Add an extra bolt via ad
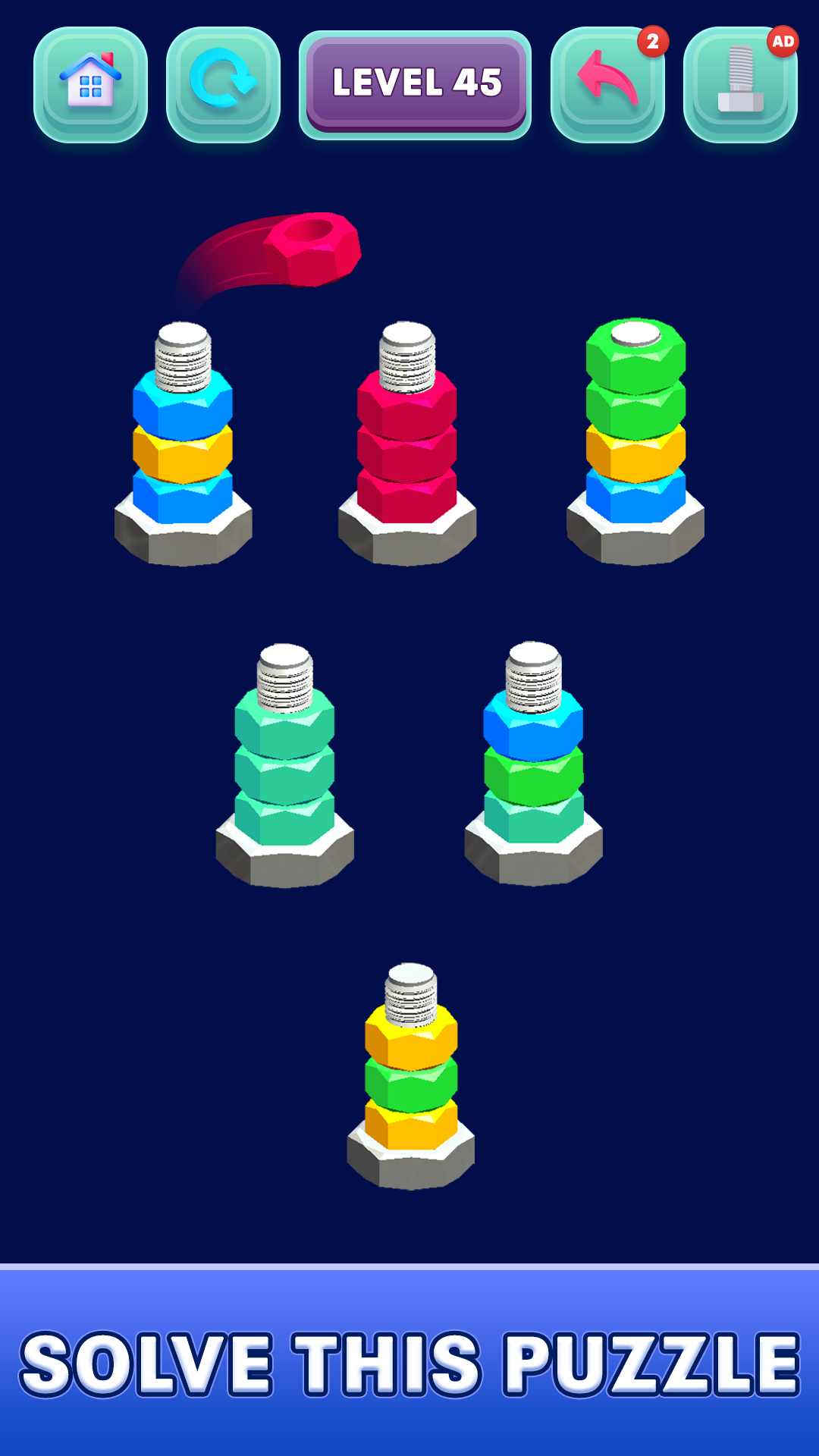 pos(740,84)
